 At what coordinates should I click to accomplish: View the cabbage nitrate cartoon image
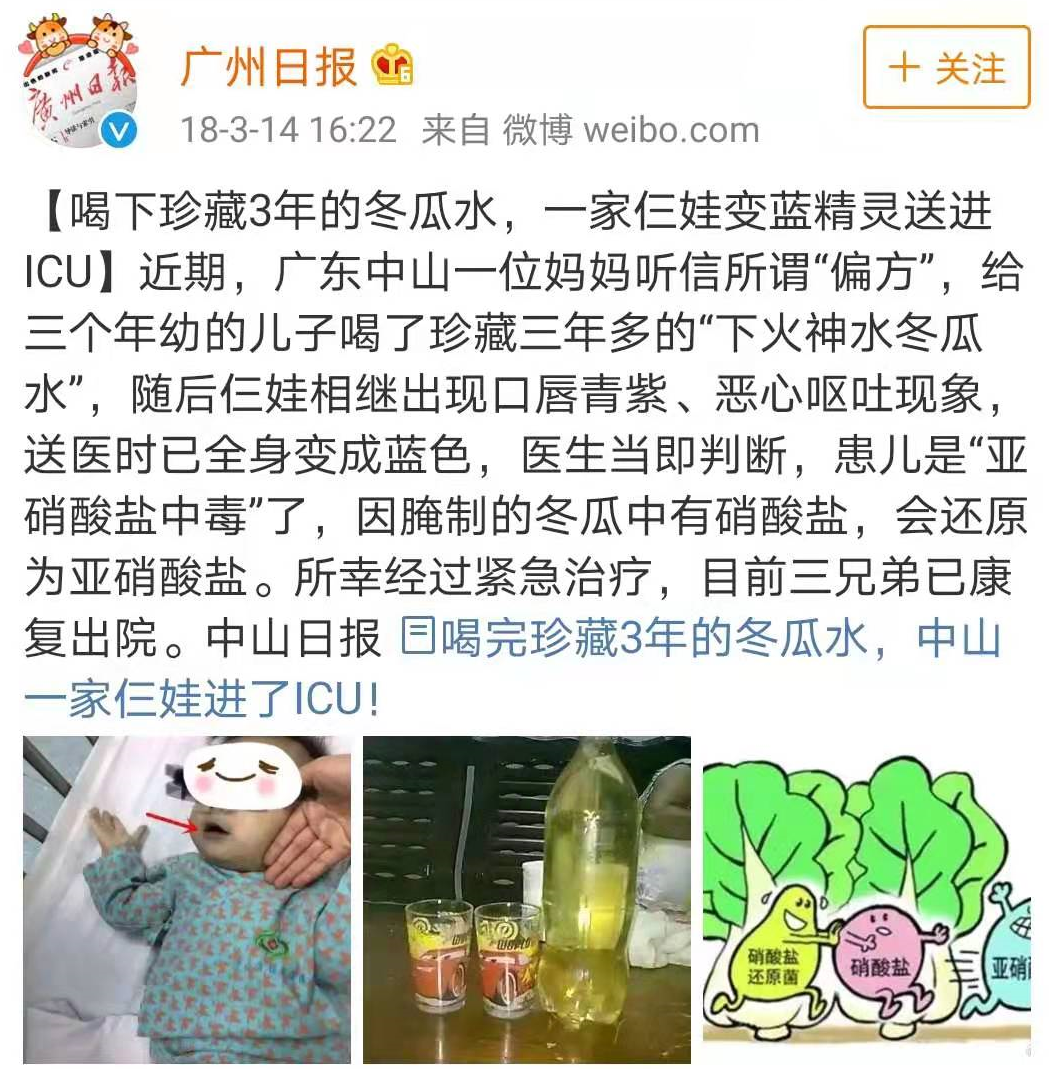[x=866, y=899]
